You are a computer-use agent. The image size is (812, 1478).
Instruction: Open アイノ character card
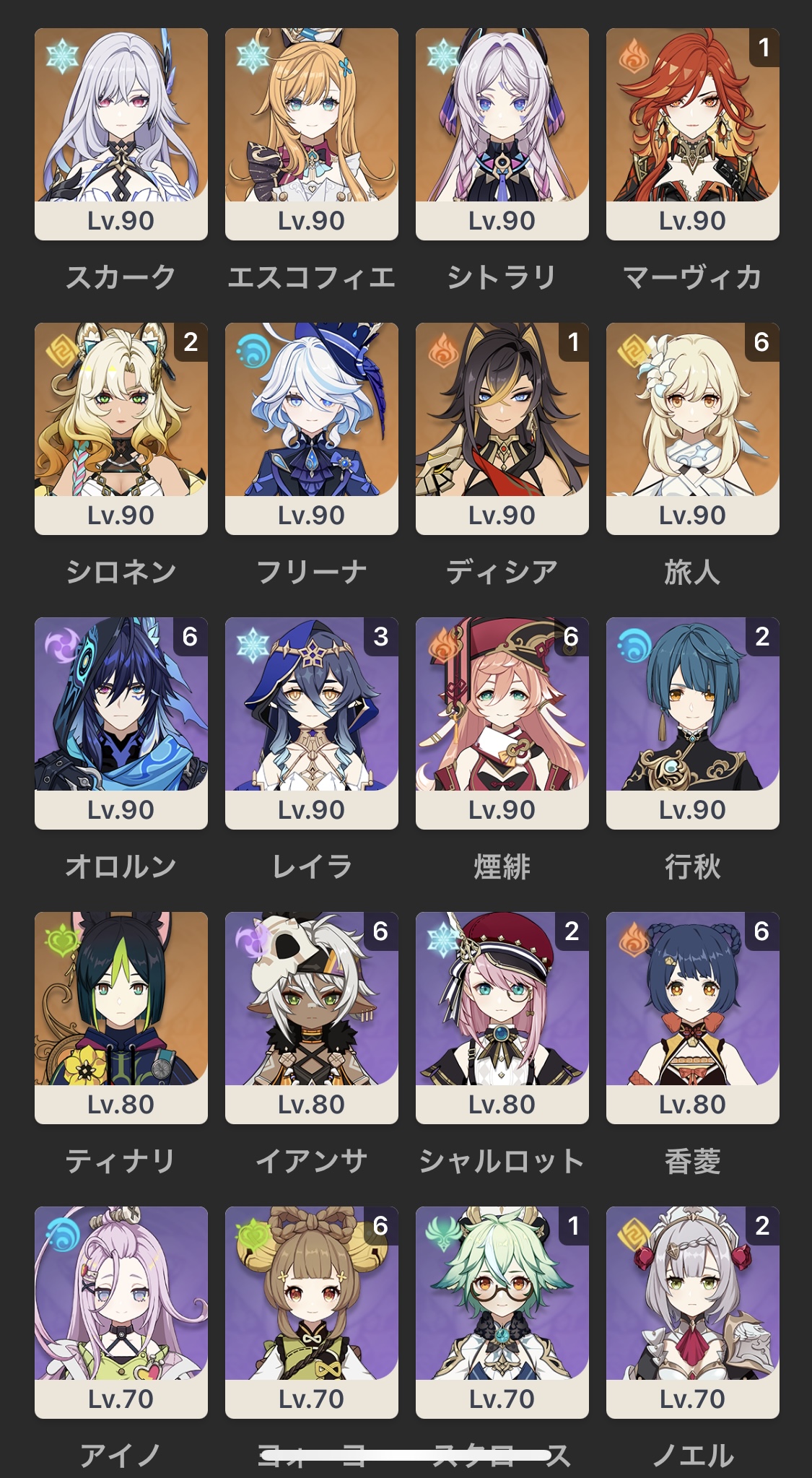pyautogui.click(x=121, y=1312)
